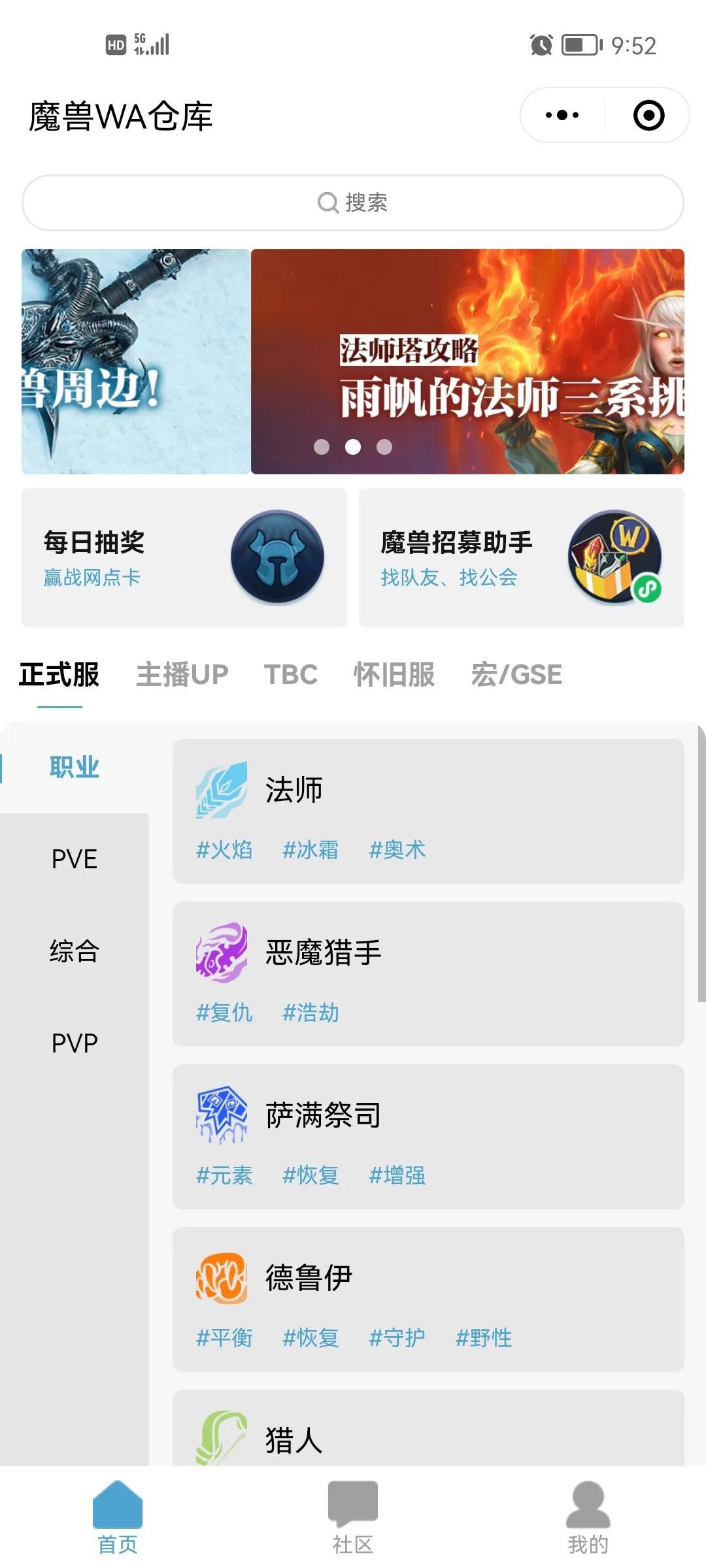Open the 魔兽招募助手 card
Image resolution: width=706 pixels, height=1568 pixels.
pyautogui.click(x=521, y=557)
